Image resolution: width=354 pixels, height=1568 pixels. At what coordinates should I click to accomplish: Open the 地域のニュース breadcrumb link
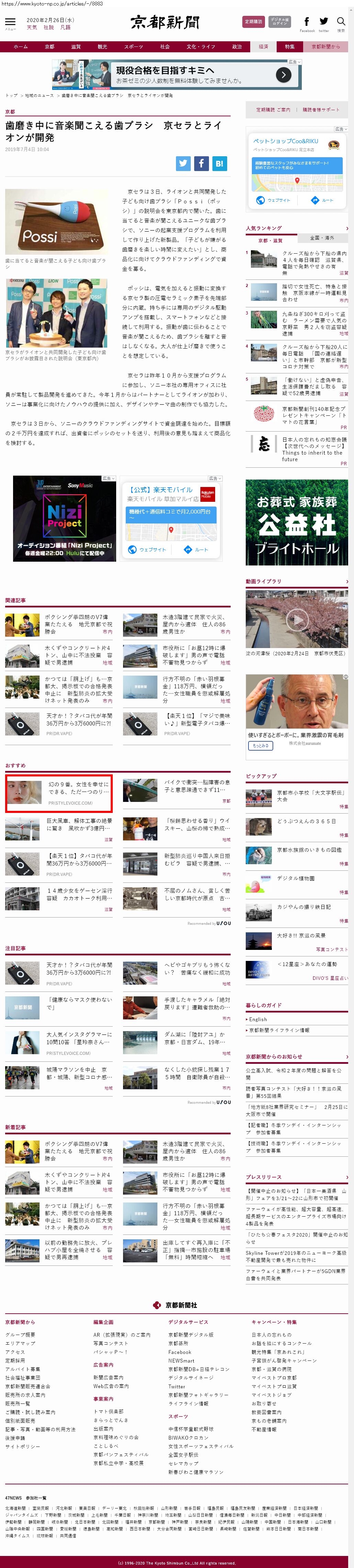(x=39, y=96)
